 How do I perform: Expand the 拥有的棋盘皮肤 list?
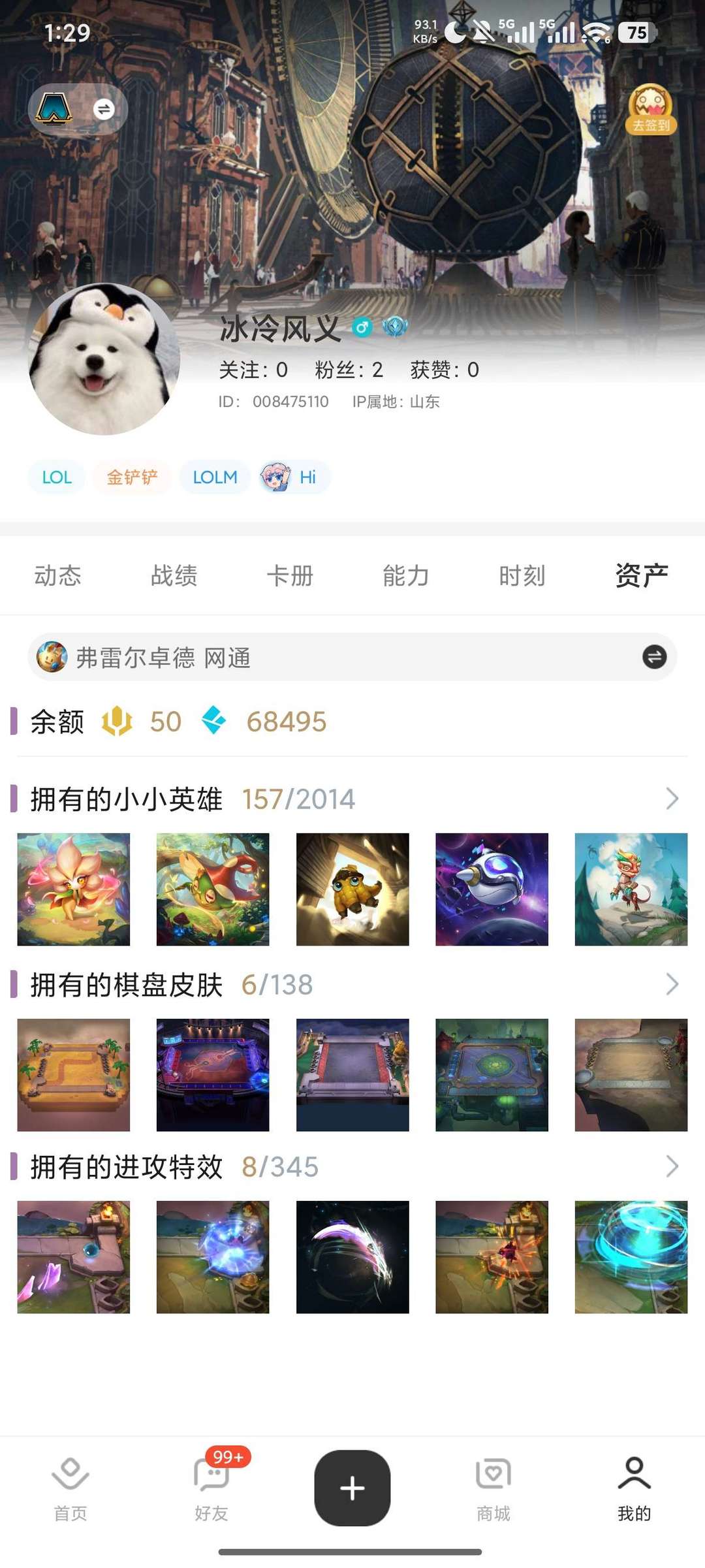672,984
